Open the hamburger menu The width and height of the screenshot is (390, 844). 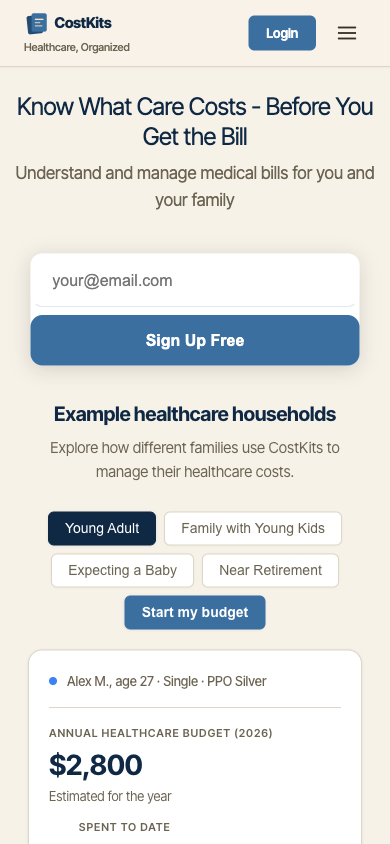tap(346, 33)
